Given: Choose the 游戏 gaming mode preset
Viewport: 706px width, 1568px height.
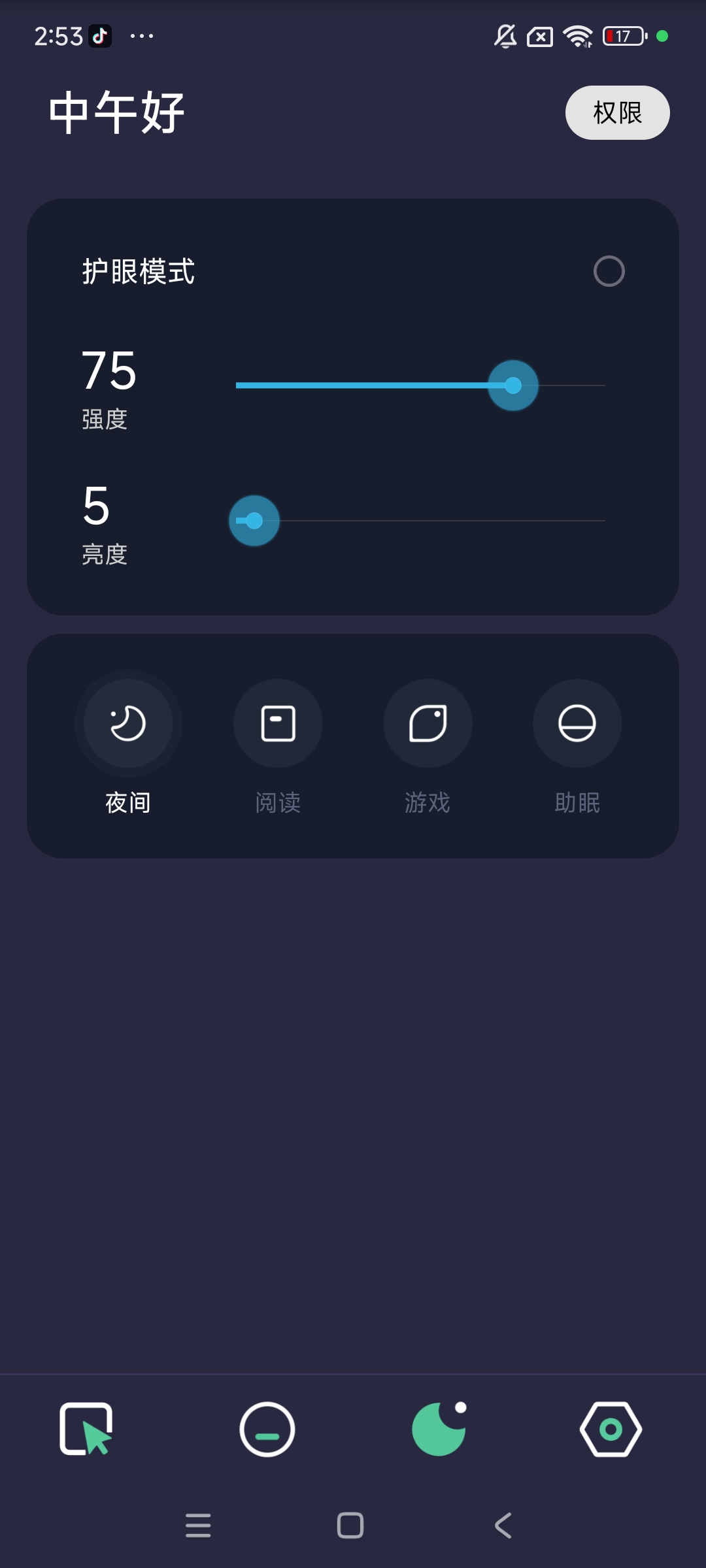Looking at the screenshot, I should click(428, 724).
